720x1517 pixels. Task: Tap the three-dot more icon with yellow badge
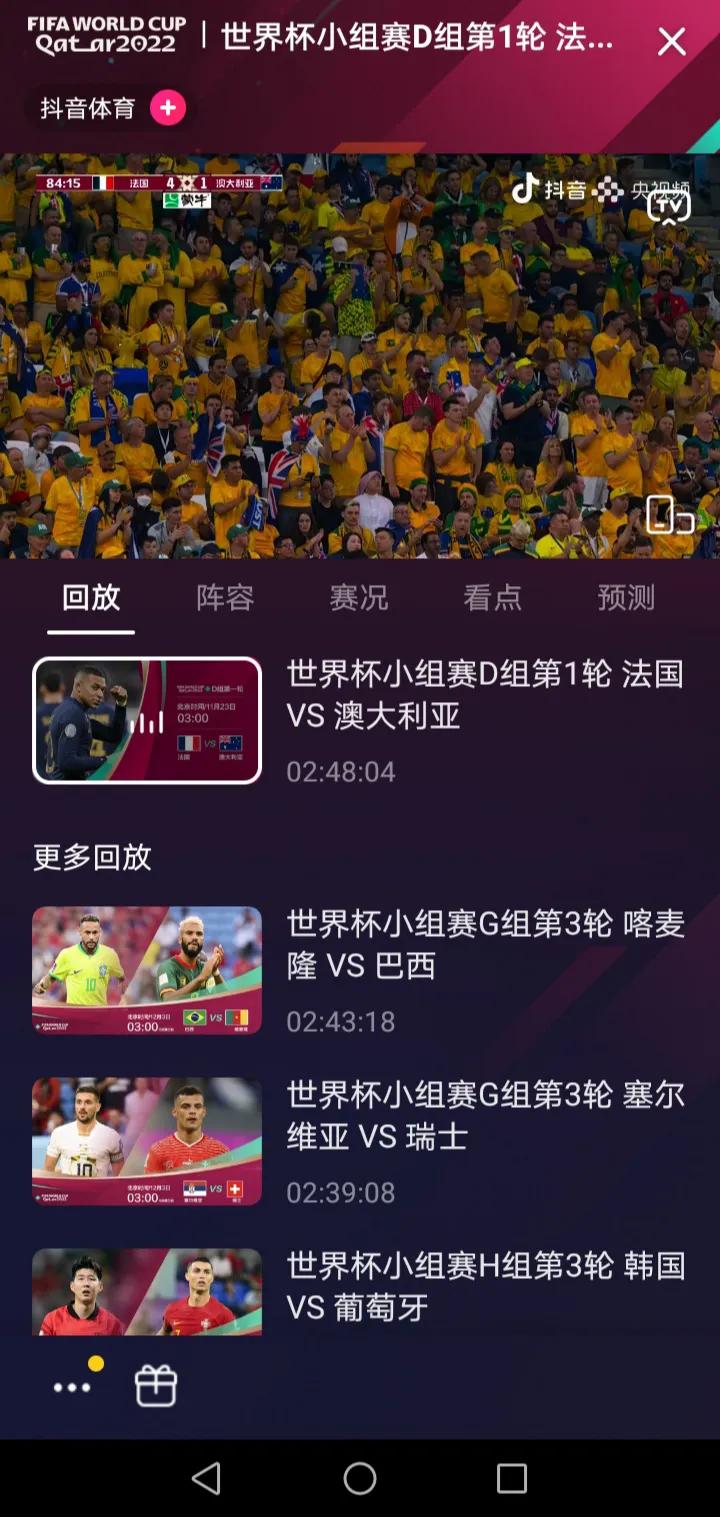[70, 1387]
